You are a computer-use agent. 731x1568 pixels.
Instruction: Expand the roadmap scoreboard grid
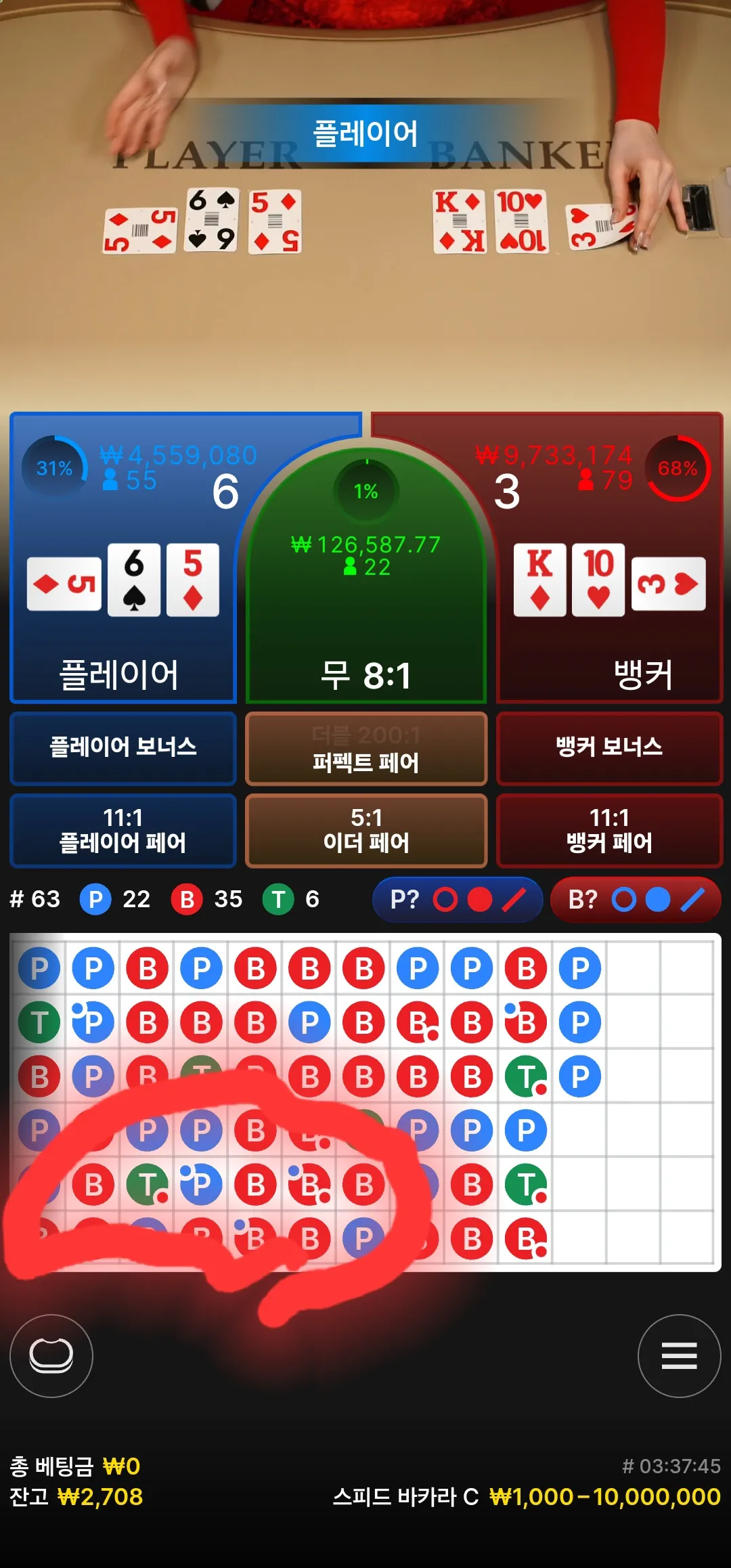365,1102
